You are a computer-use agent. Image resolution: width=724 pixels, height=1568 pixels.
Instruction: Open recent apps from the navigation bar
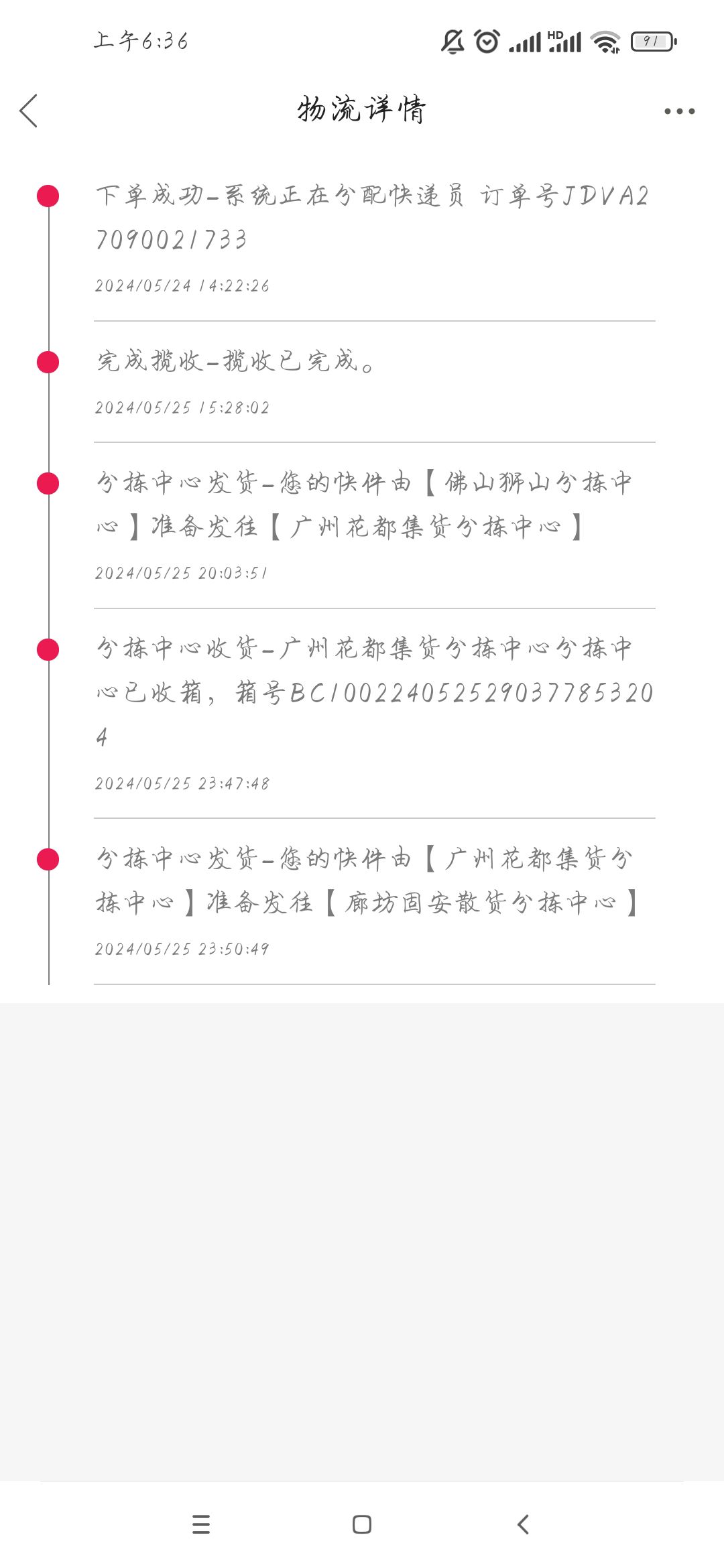click(201, 1524)
